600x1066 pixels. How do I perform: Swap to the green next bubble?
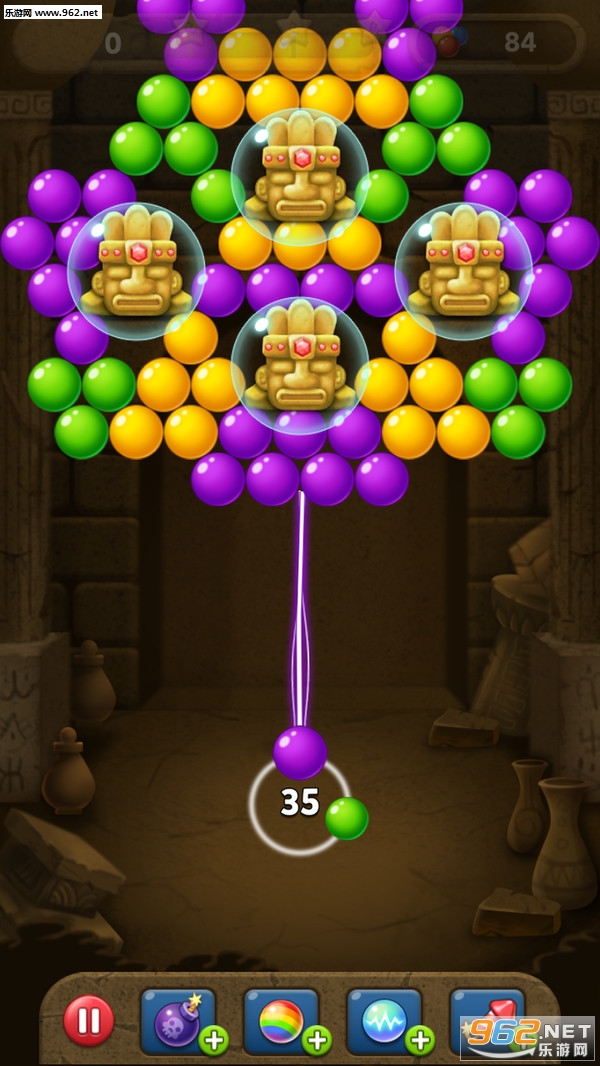point(346,818)
